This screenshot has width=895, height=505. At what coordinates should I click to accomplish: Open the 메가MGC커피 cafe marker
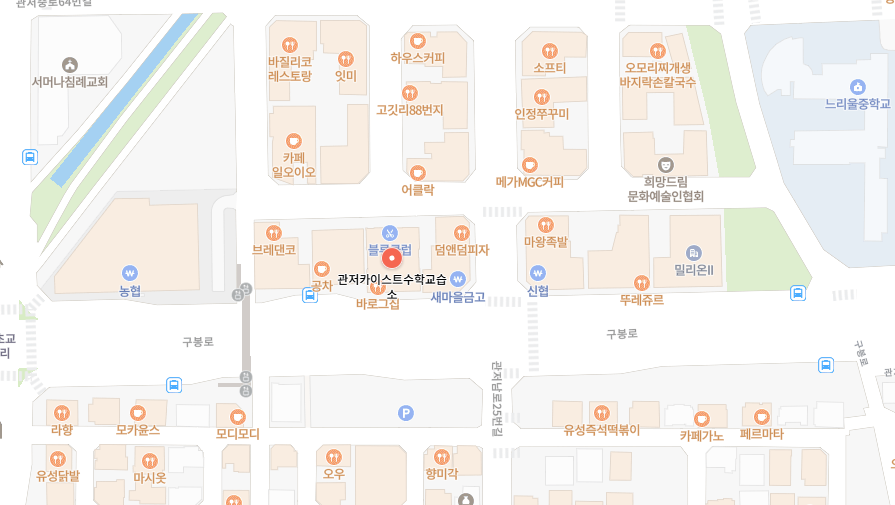tap(530, 165)
